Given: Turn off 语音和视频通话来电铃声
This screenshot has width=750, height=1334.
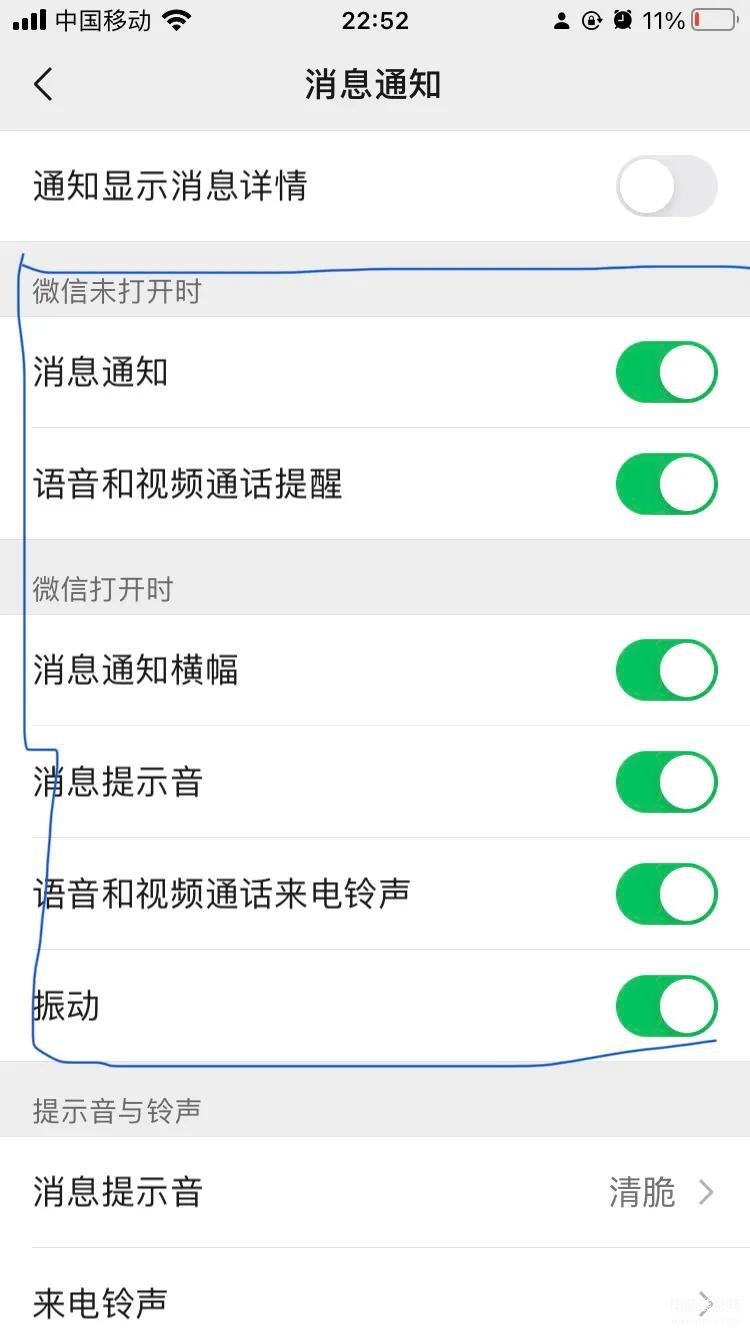Looking at the screenshot, I should (x=667, y=894).
